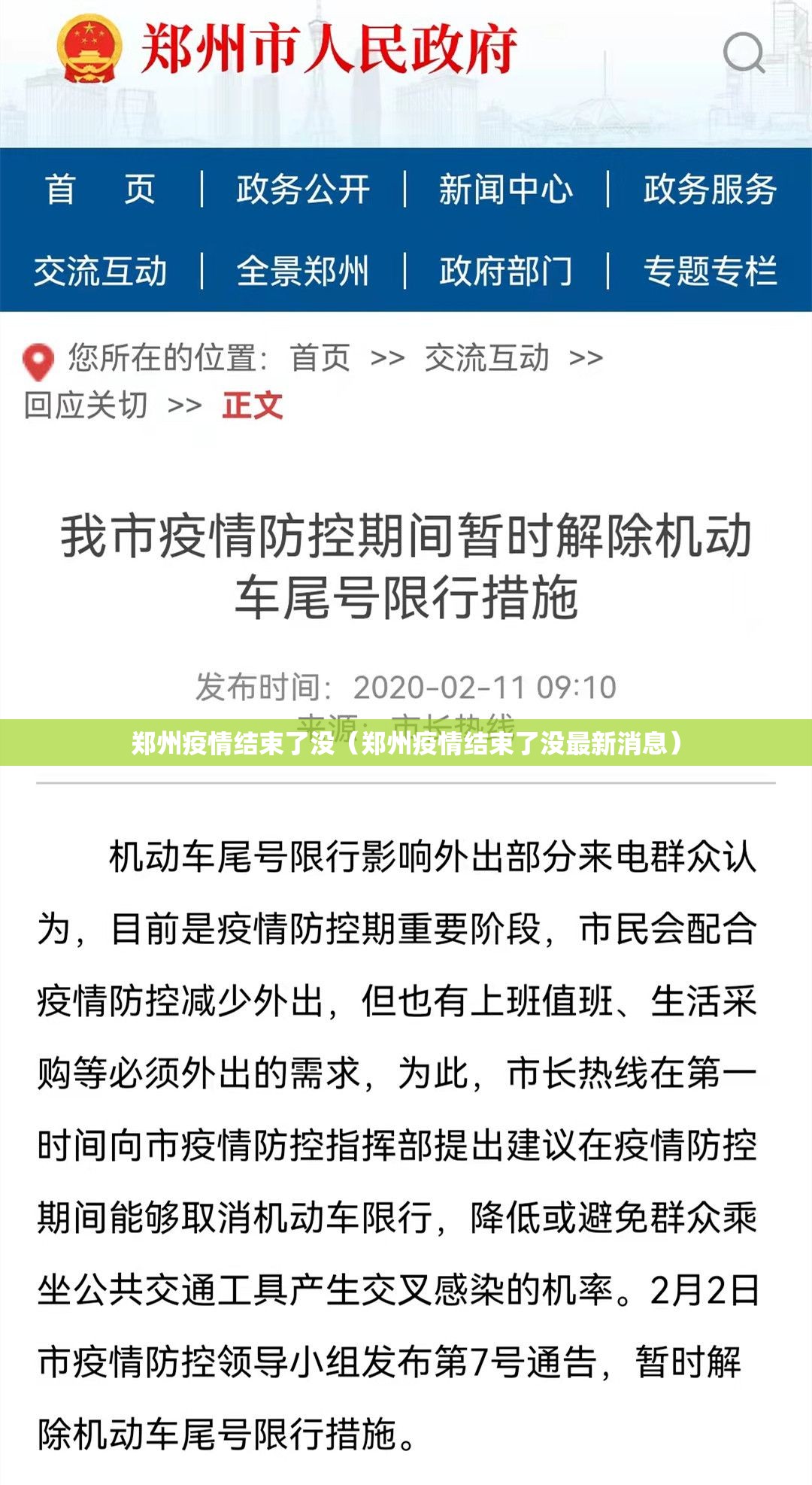
Task: Open 专题专栏 section
Action: tap(710, 271)
